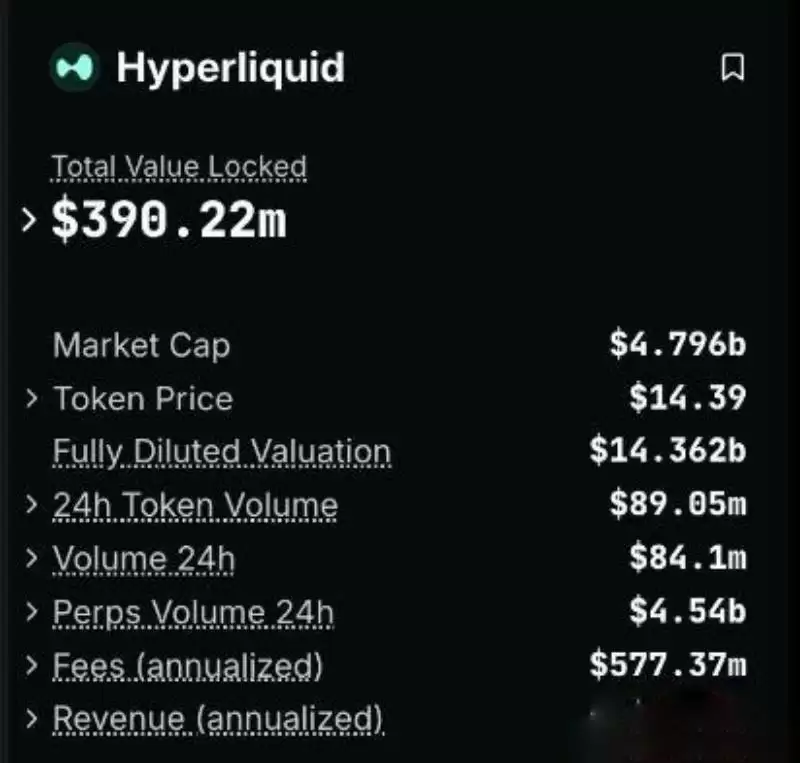
Task: Expand the Revenue (annualized) row
Action: 32,718
